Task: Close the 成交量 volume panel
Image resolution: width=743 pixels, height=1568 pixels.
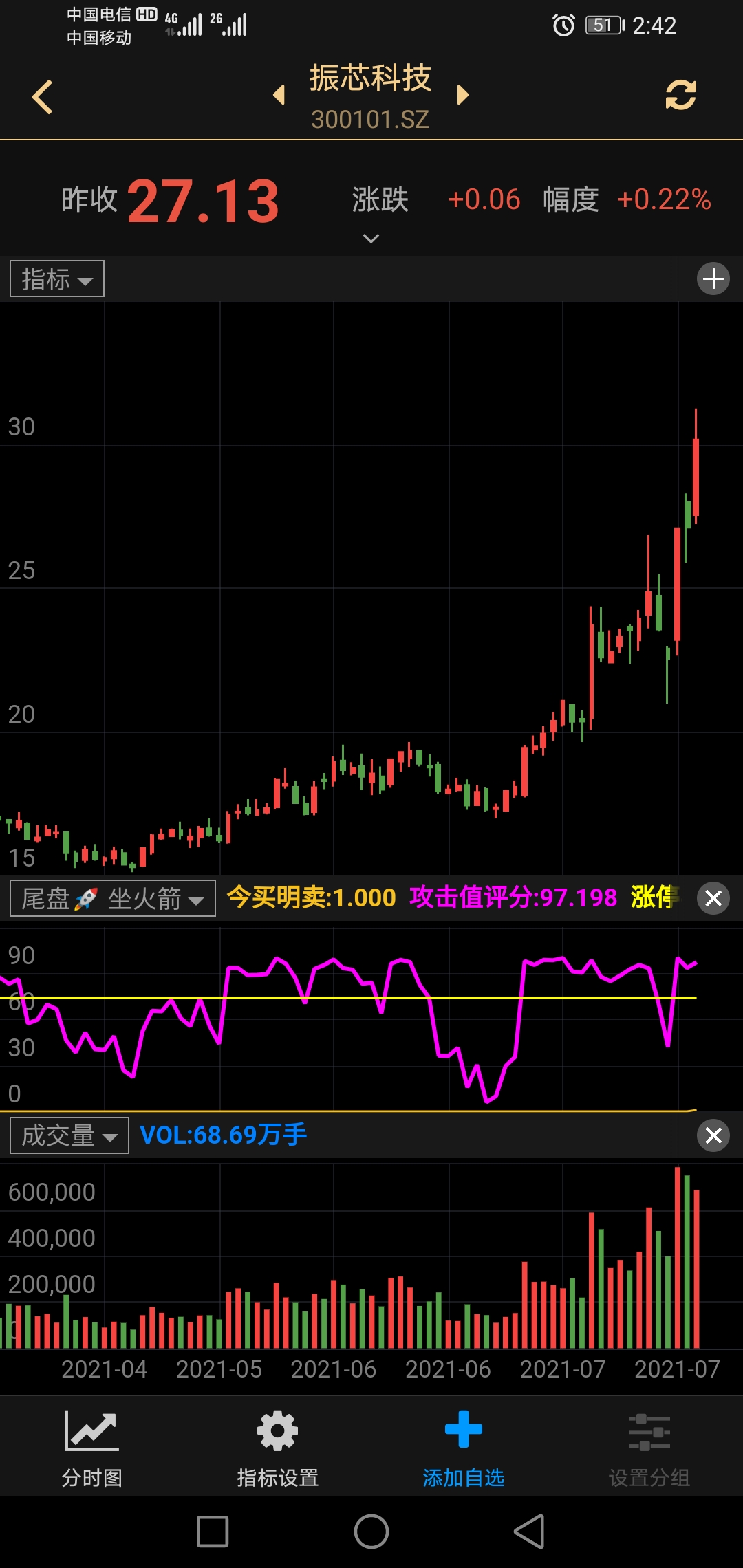Action: pos(713,1135)
